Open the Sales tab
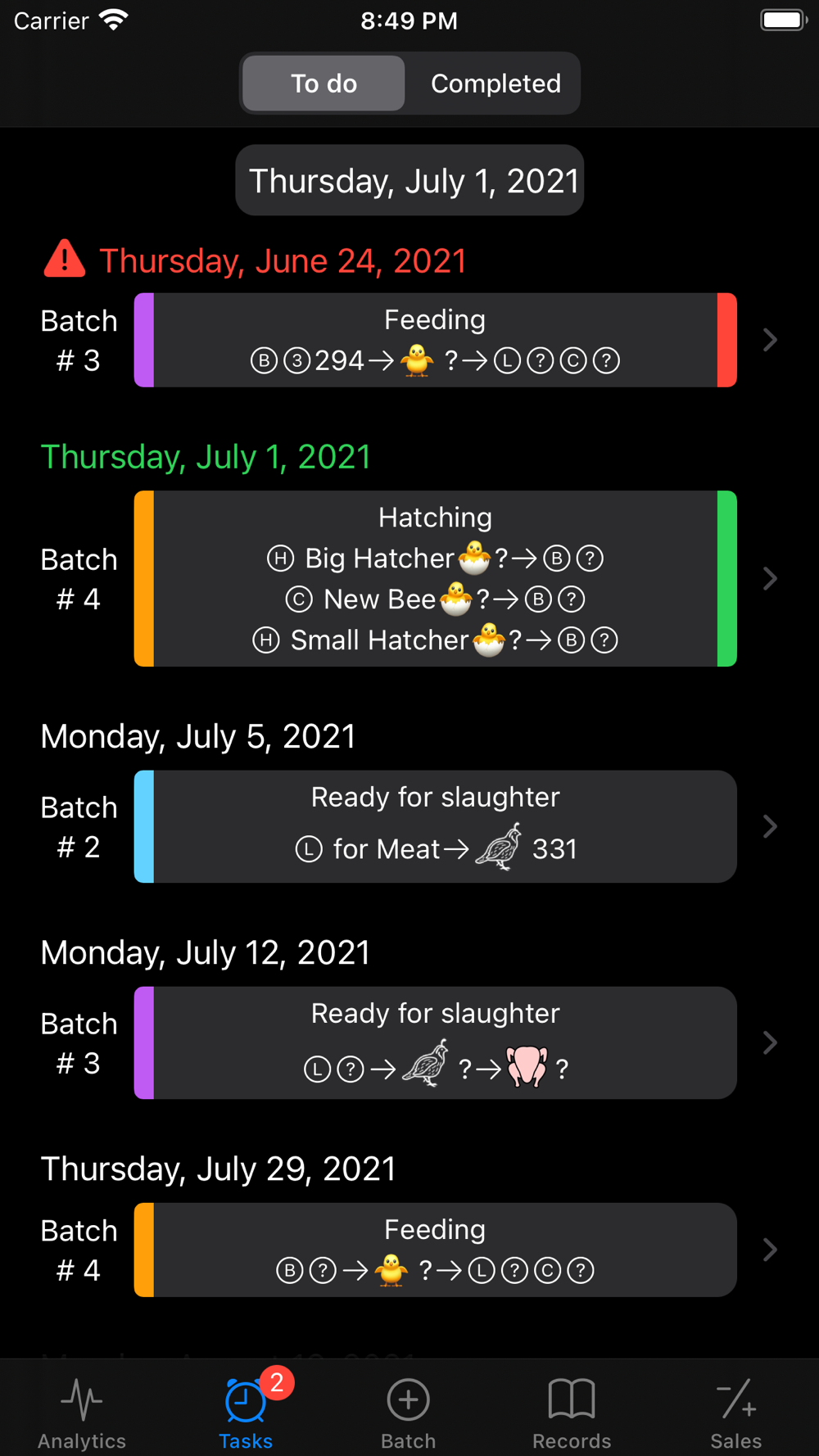 735,1412
